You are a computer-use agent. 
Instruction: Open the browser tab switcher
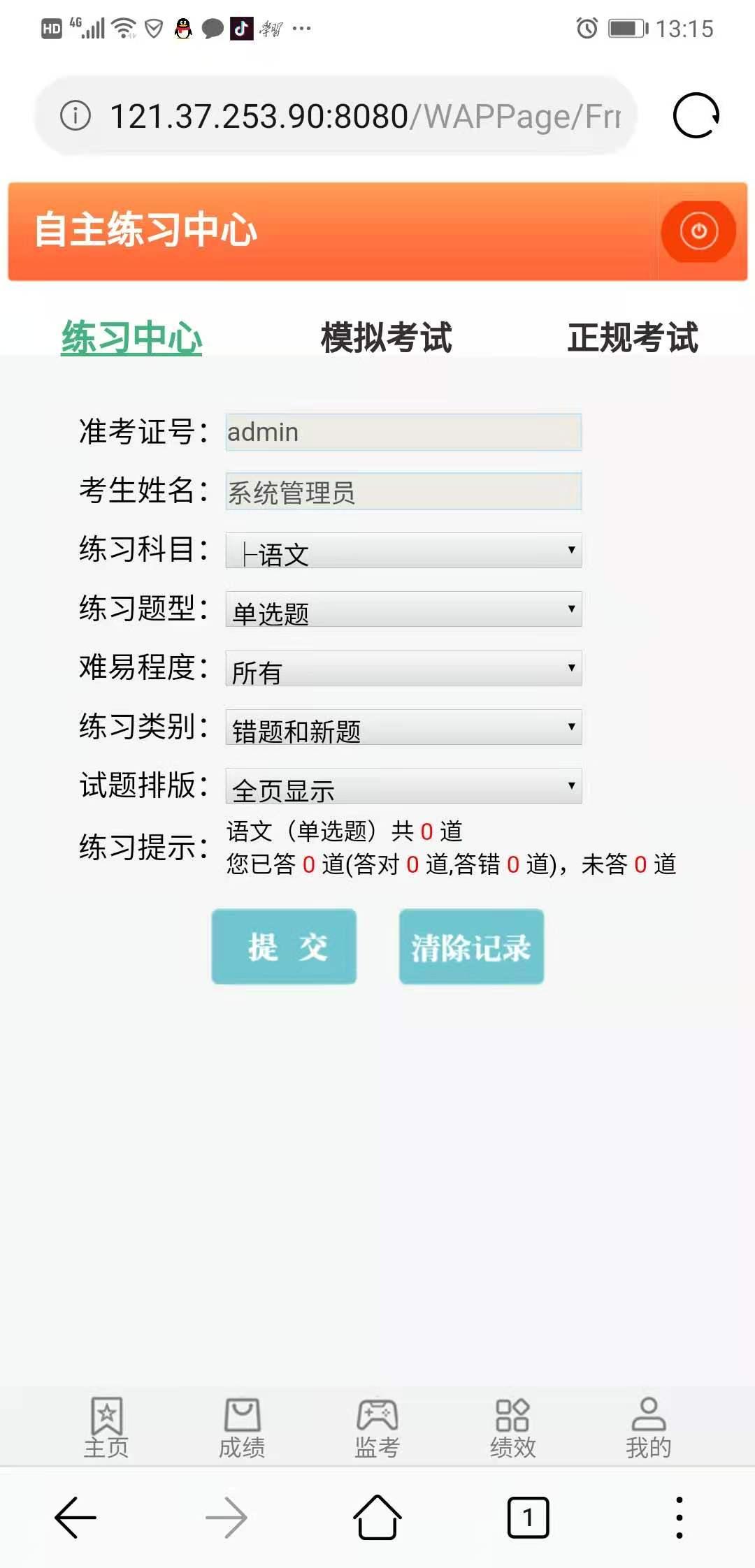528,1517
